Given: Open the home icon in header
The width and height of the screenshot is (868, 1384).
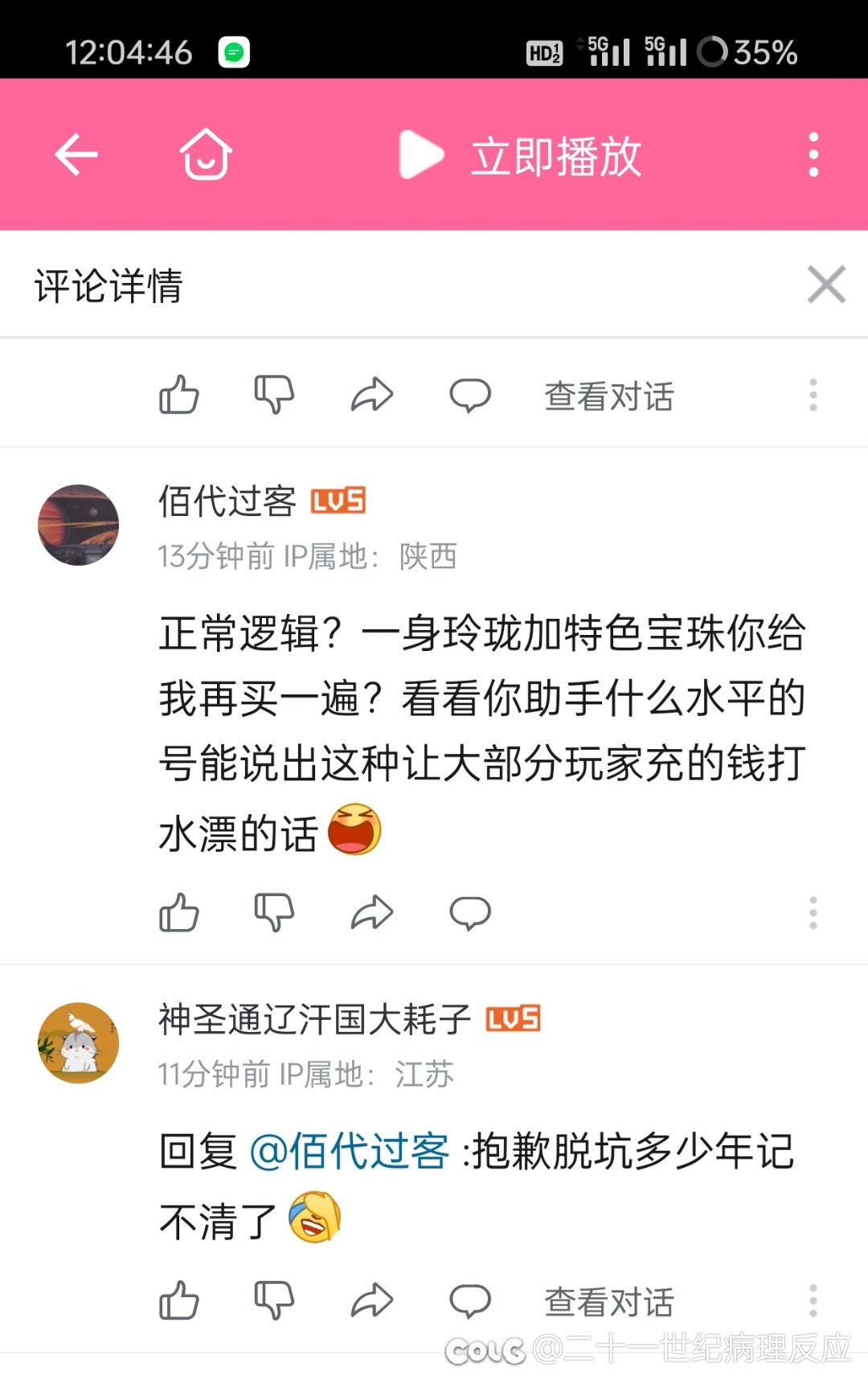Looking at the screenshot, I should coord(206,154).
